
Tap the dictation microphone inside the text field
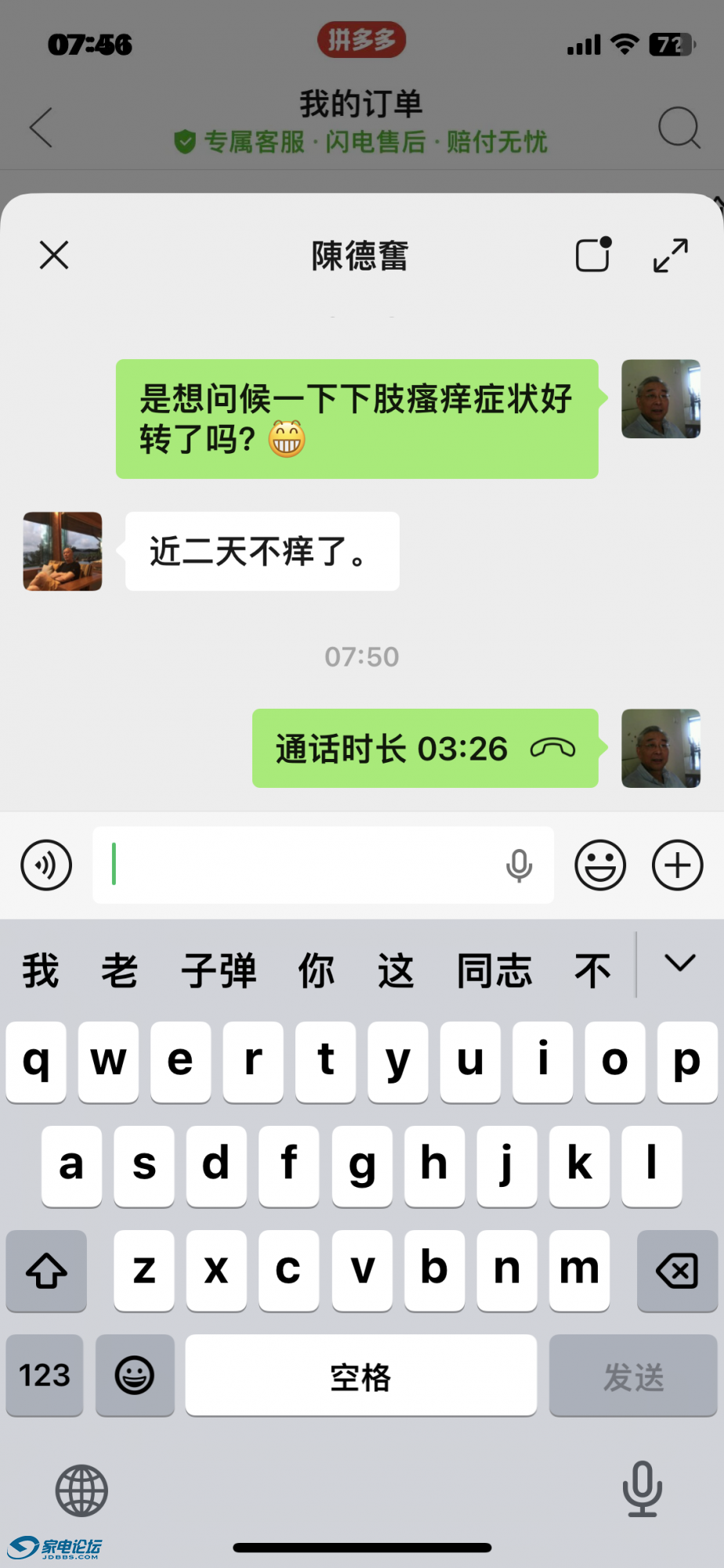click(x=519, y=866)
